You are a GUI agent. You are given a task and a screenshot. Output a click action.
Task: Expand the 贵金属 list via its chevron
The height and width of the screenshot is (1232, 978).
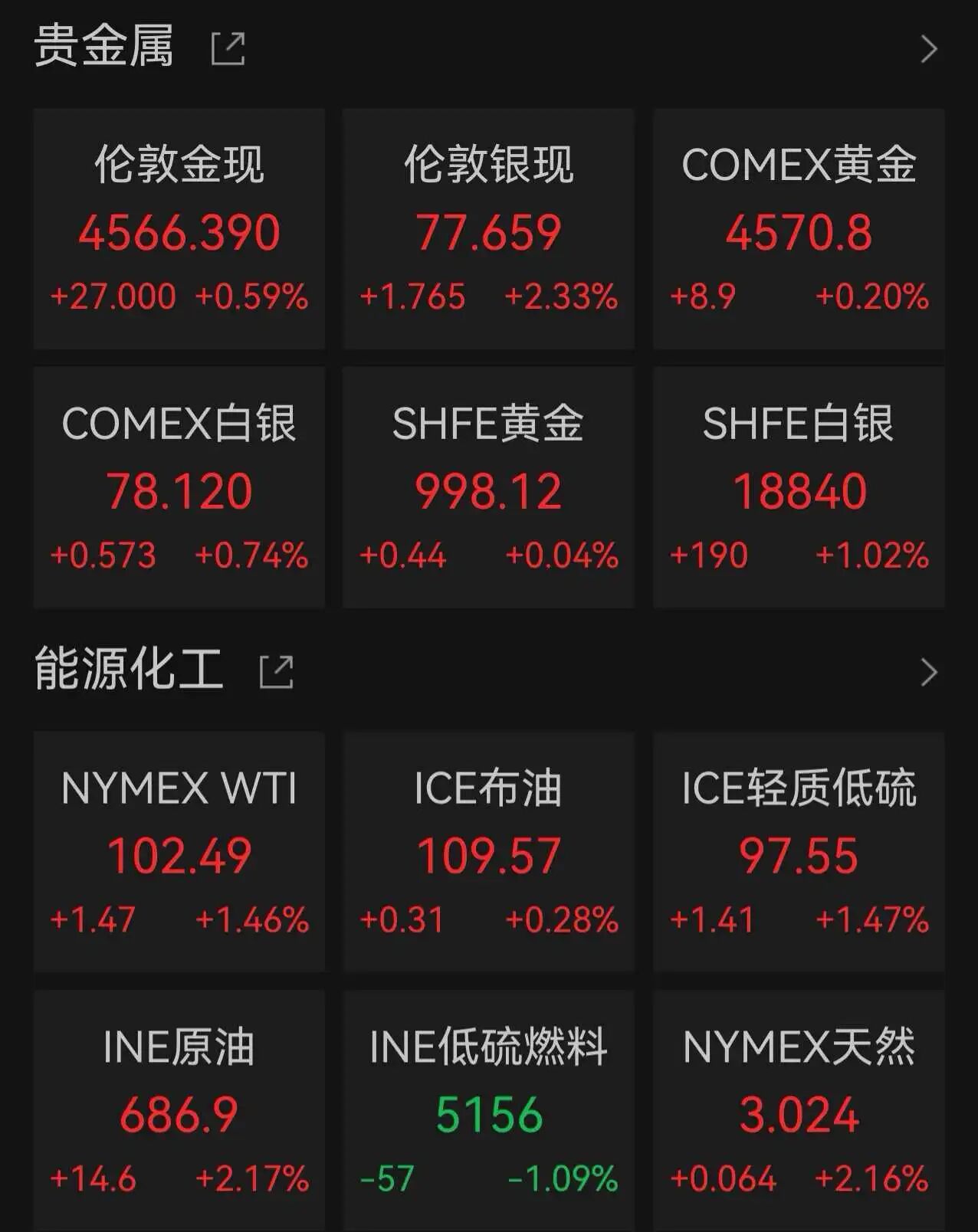pyautogui.click(x=928, y=49)
